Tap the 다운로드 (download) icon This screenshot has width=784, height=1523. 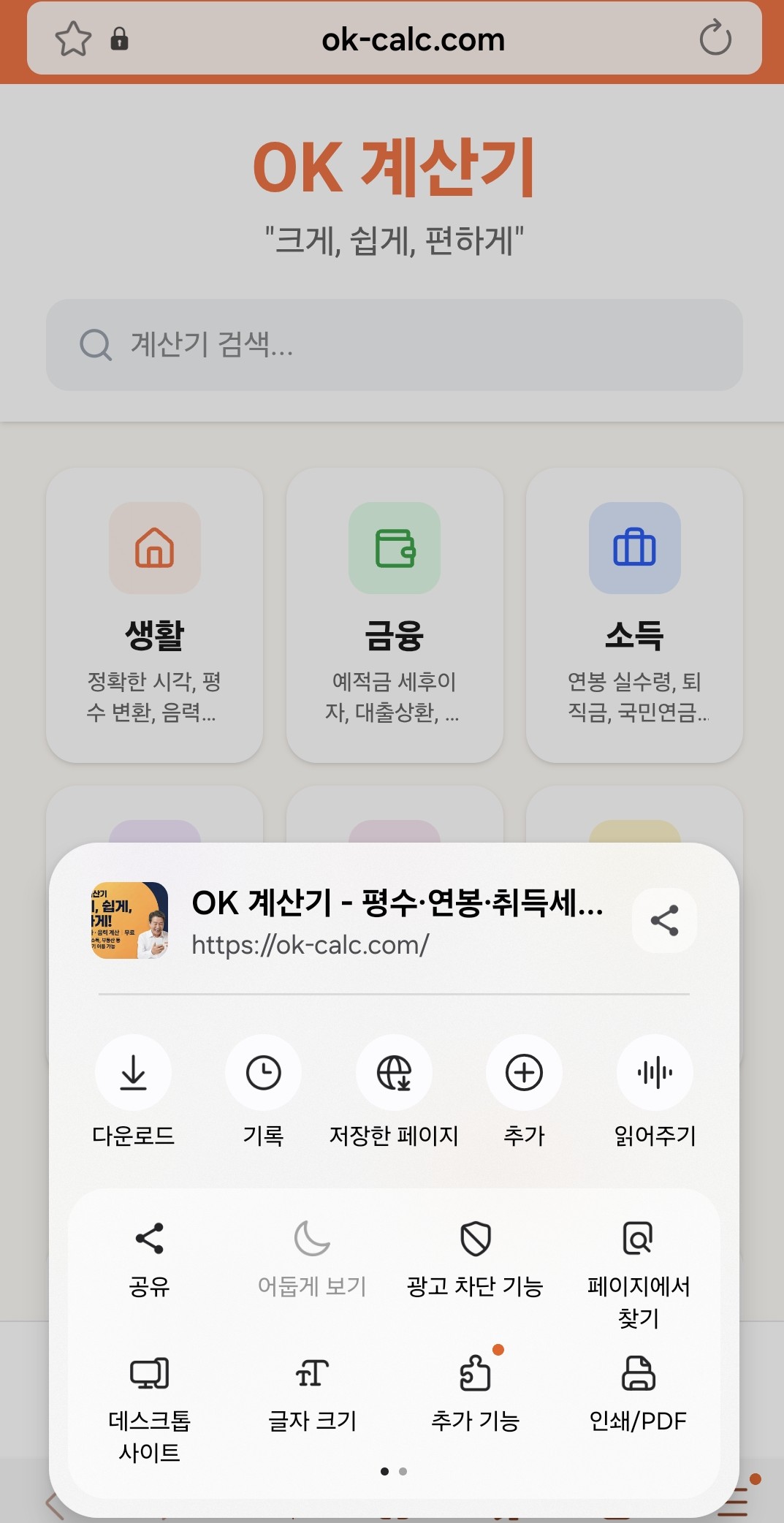[x=133, y=1072]
